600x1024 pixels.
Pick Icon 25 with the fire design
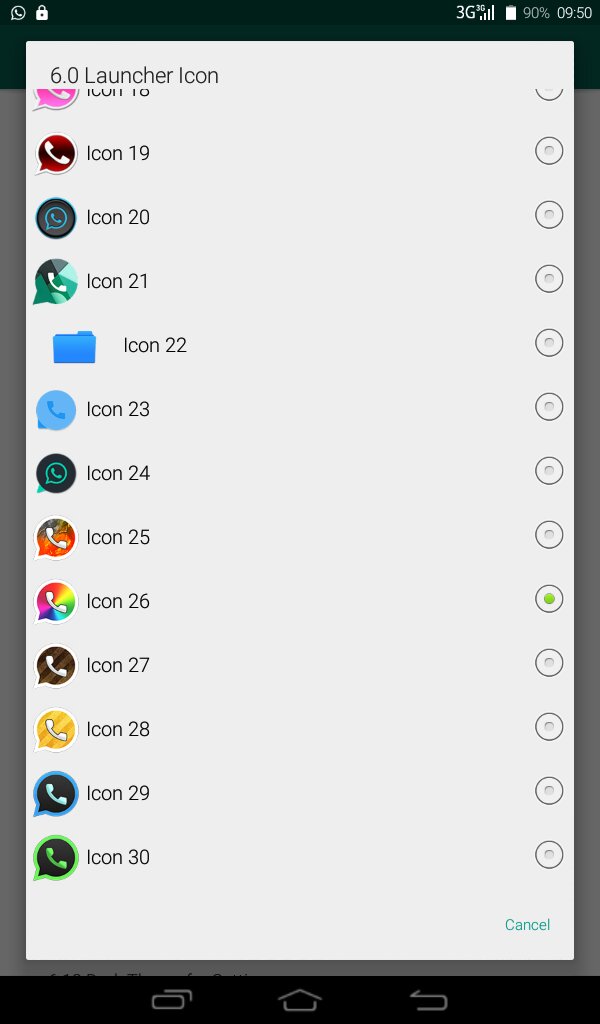click(300, 537)
